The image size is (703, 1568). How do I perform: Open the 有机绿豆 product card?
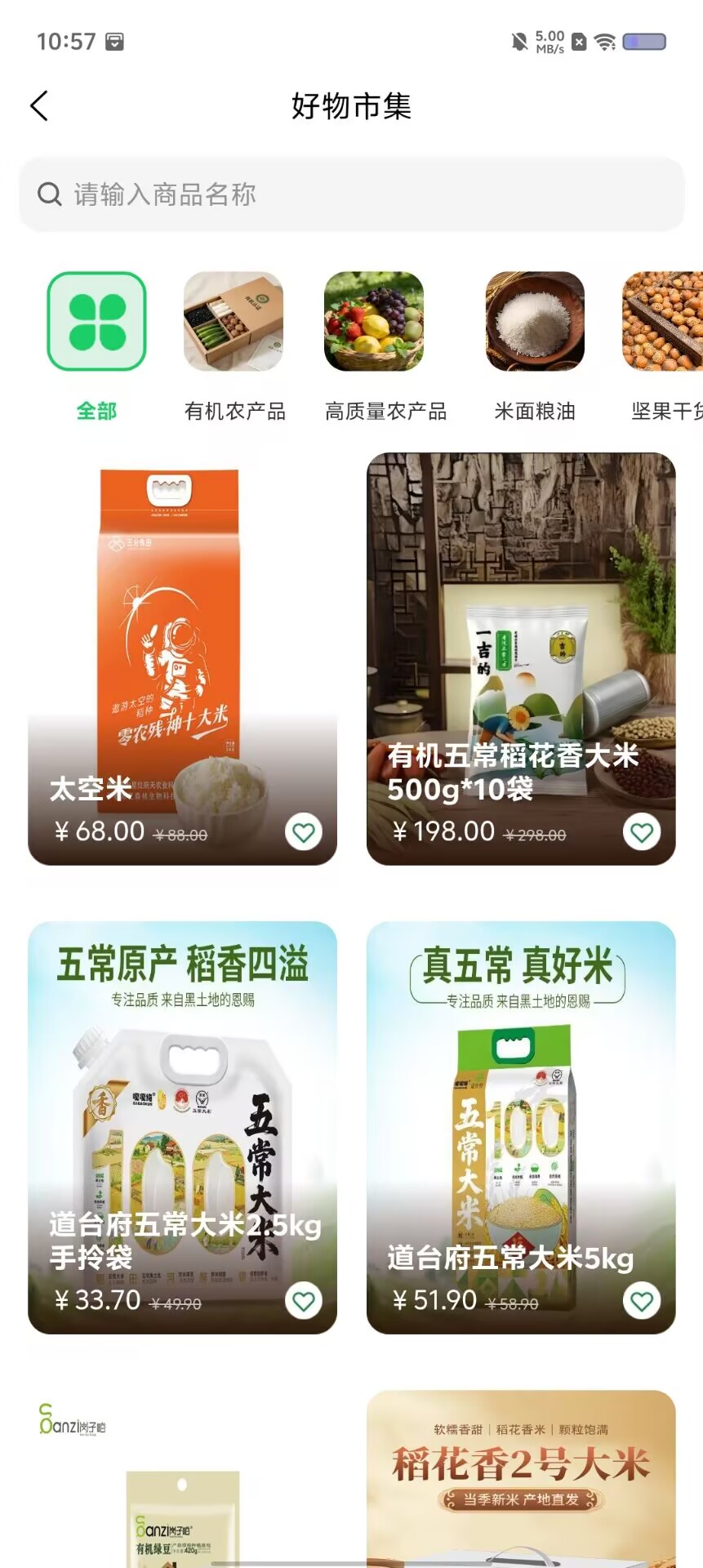(182, 1479)
